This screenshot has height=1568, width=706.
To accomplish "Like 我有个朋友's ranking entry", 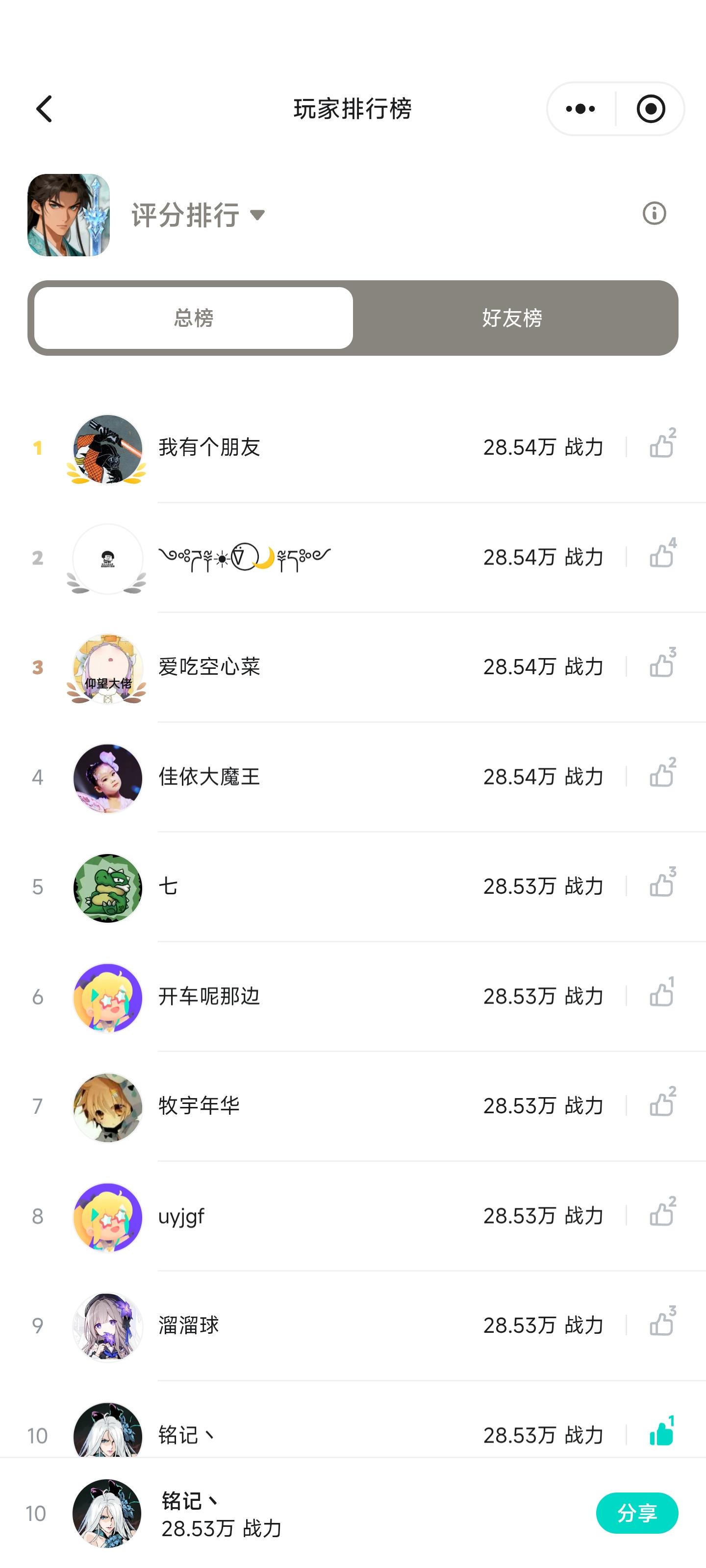I will [661, 446].
